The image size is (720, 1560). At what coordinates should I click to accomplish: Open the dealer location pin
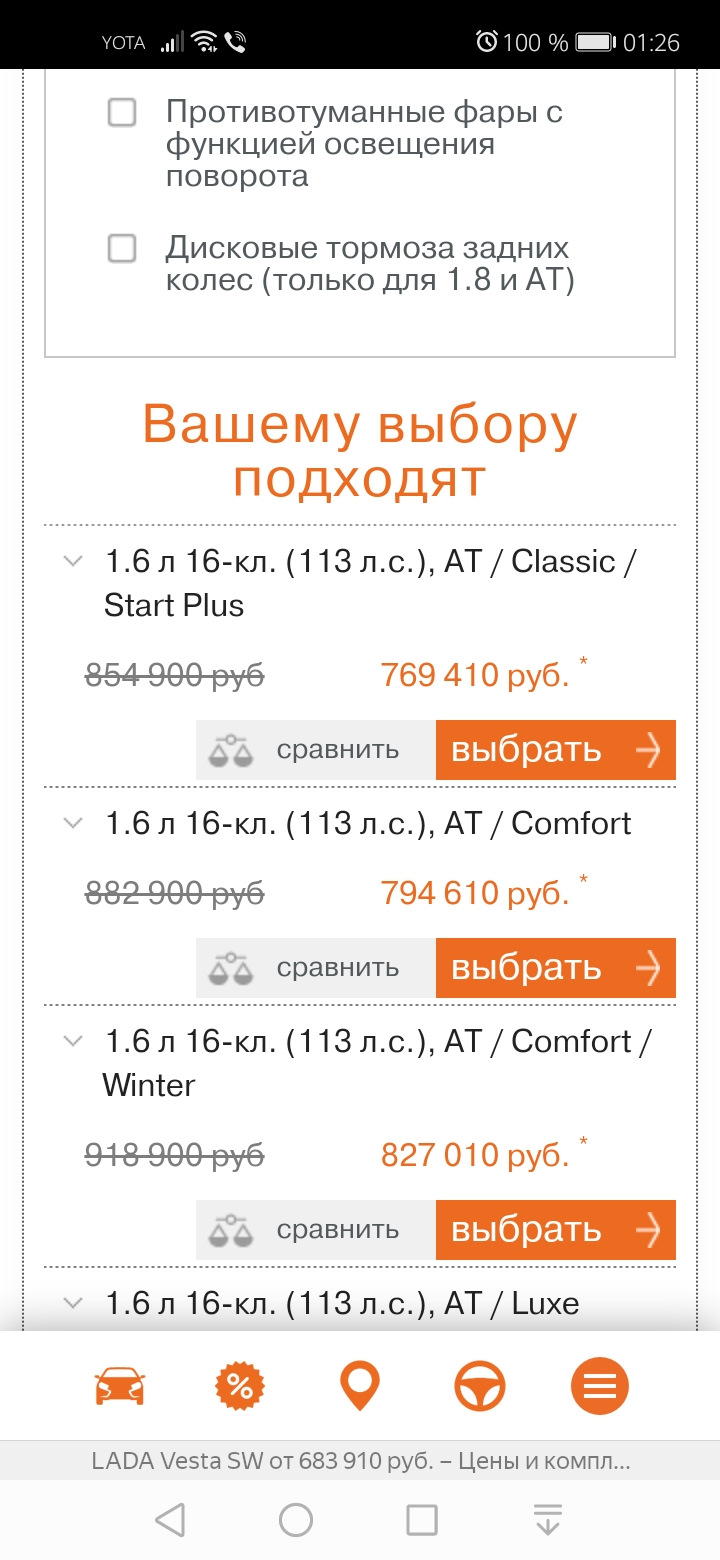(360, 1387)
